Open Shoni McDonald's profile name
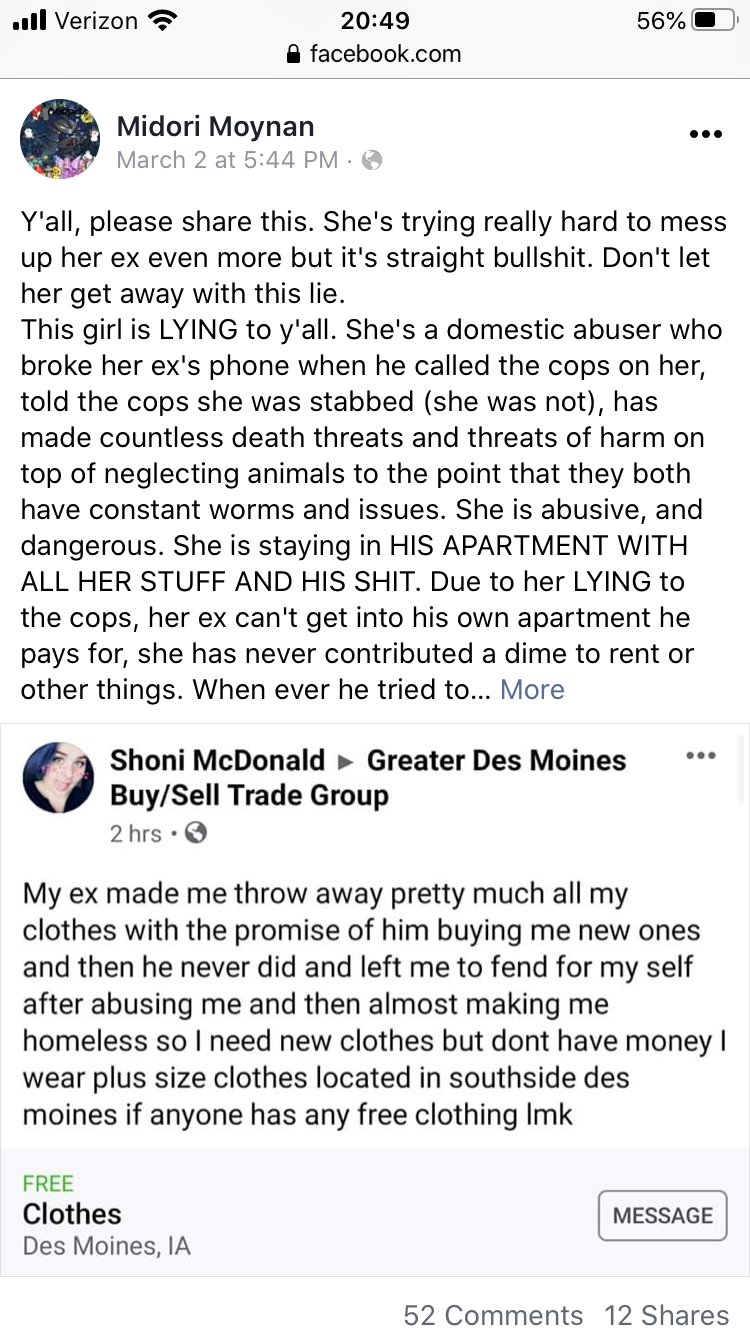This screenshot has width=750, height=1334. pyautogui.click(x=217, y=760)
